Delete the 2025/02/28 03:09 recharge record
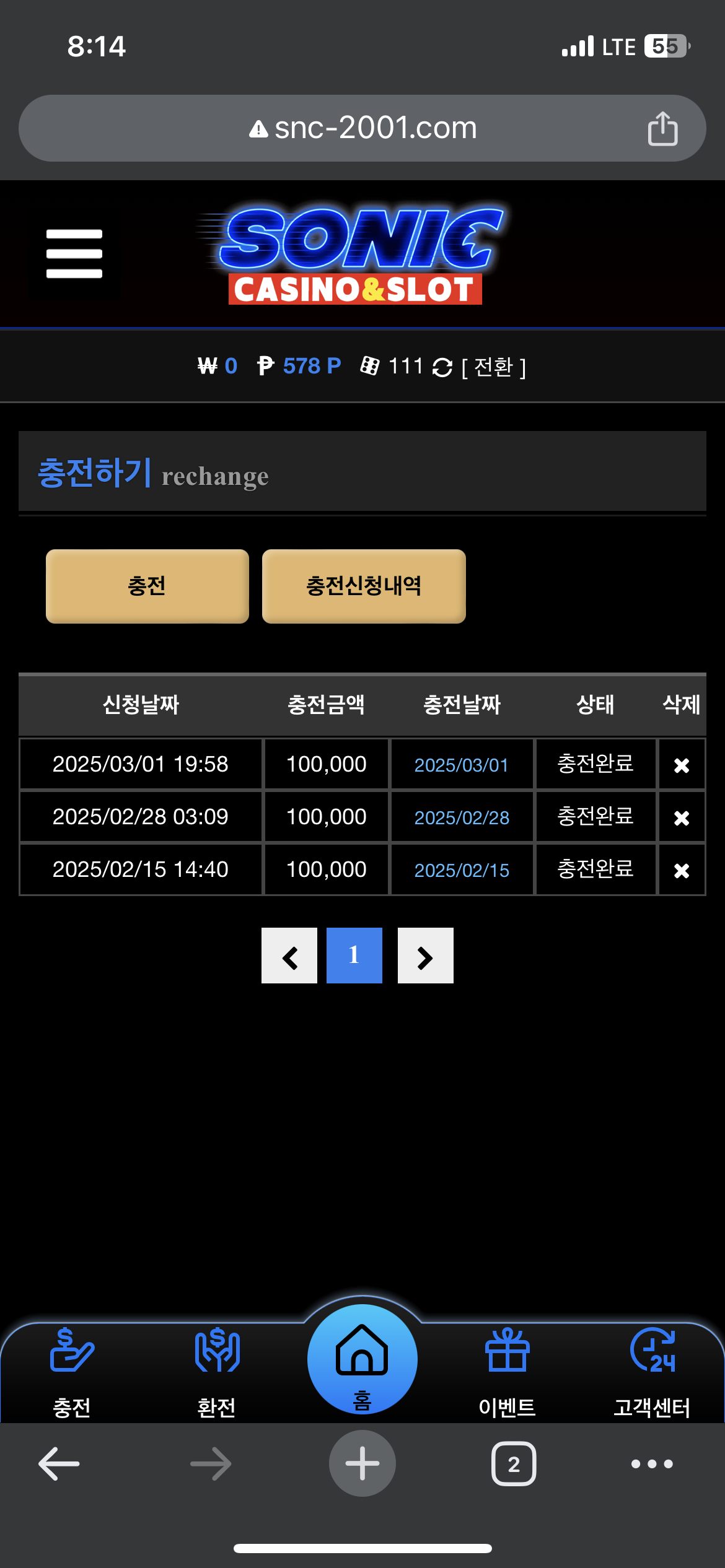725x1568 pixels. click(681, 818)
